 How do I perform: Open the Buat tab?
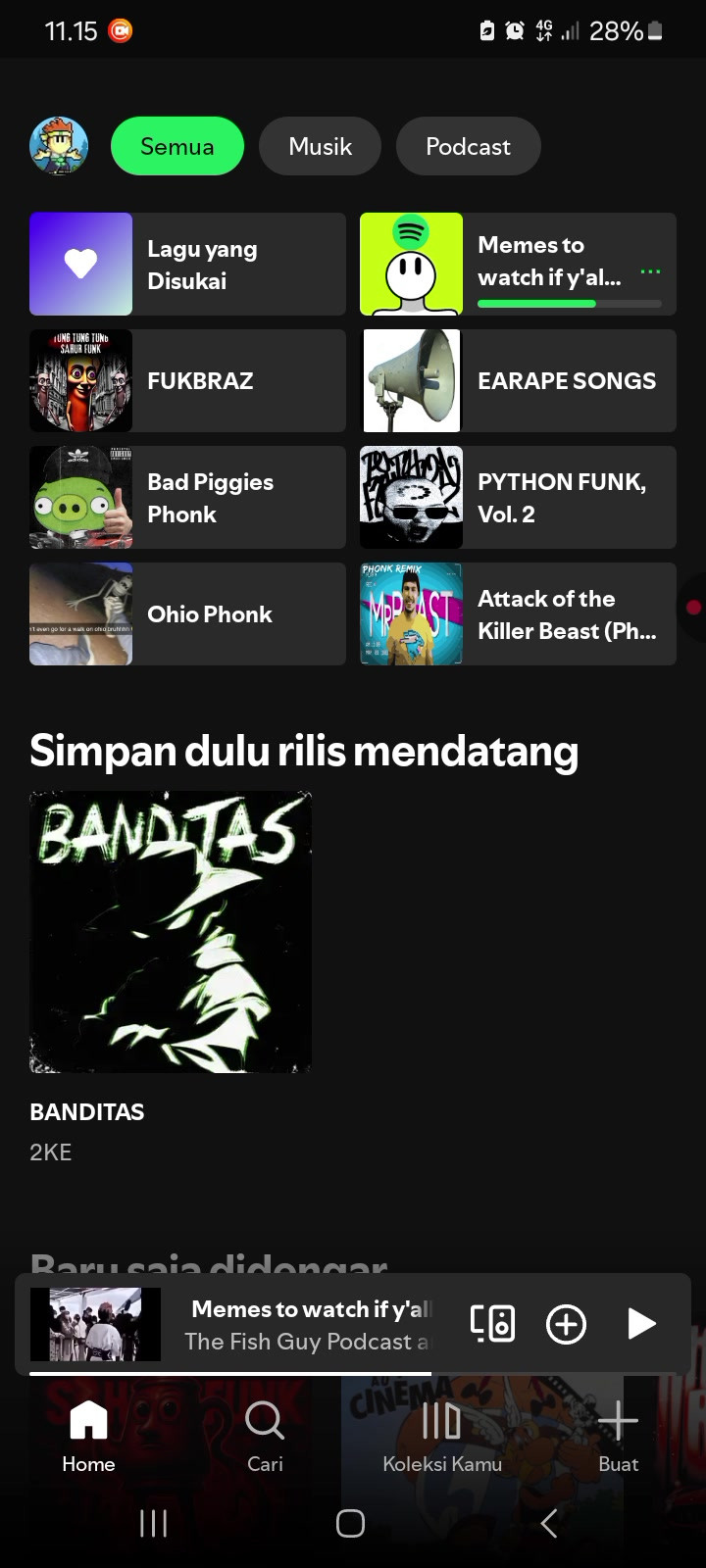point(618,1437)
